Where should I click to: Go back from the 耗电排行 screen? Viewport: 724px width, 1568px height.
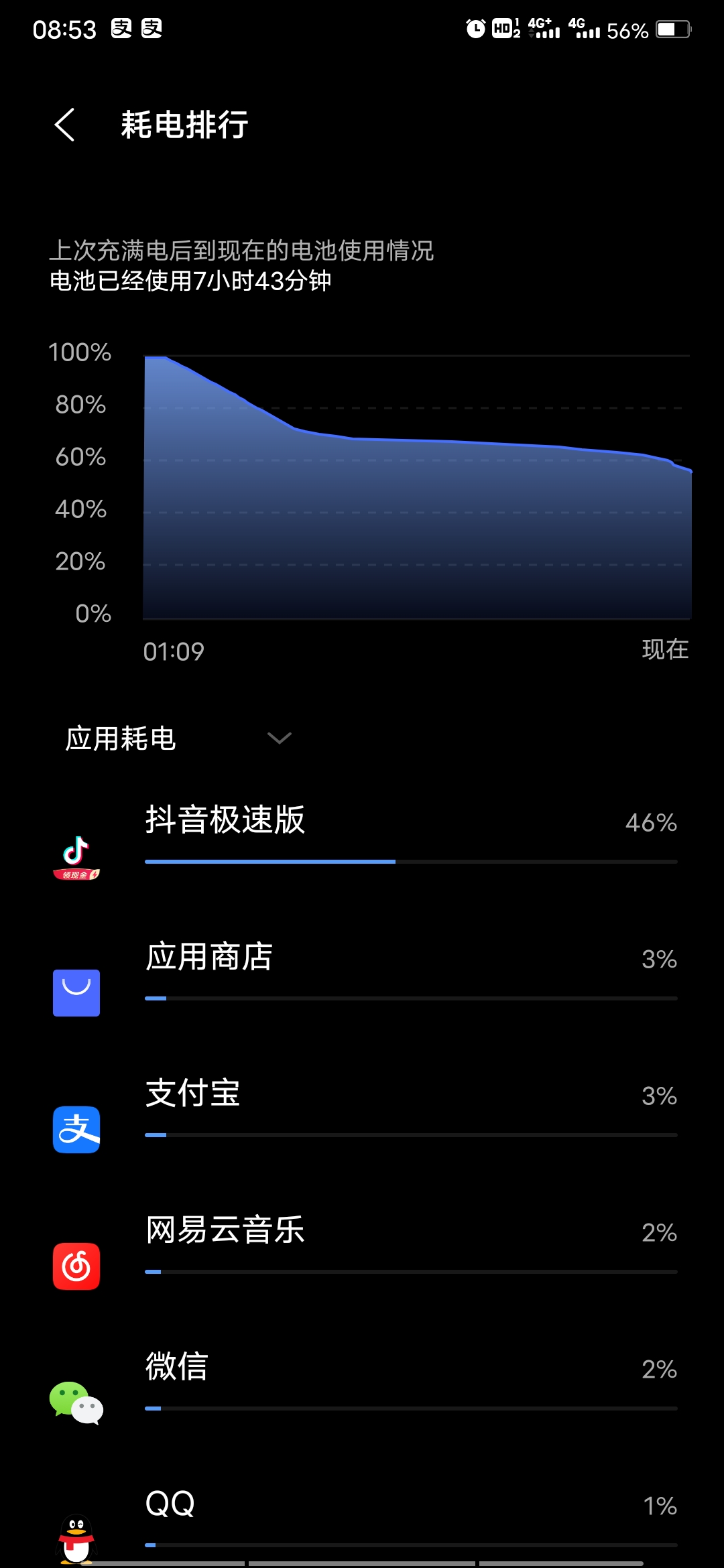coord(64,125)
